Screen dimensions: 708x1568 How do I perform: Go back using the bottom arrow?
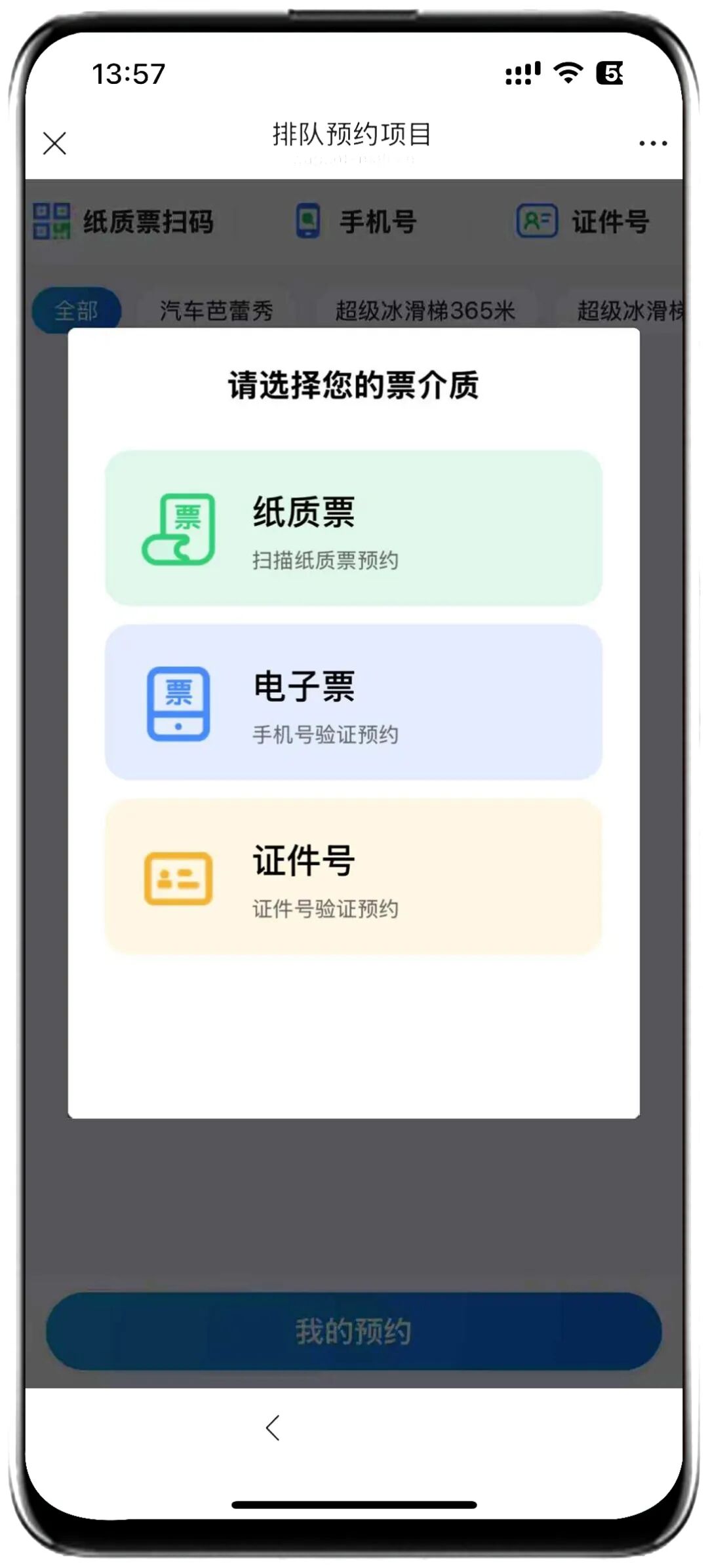click(273, 1427)
